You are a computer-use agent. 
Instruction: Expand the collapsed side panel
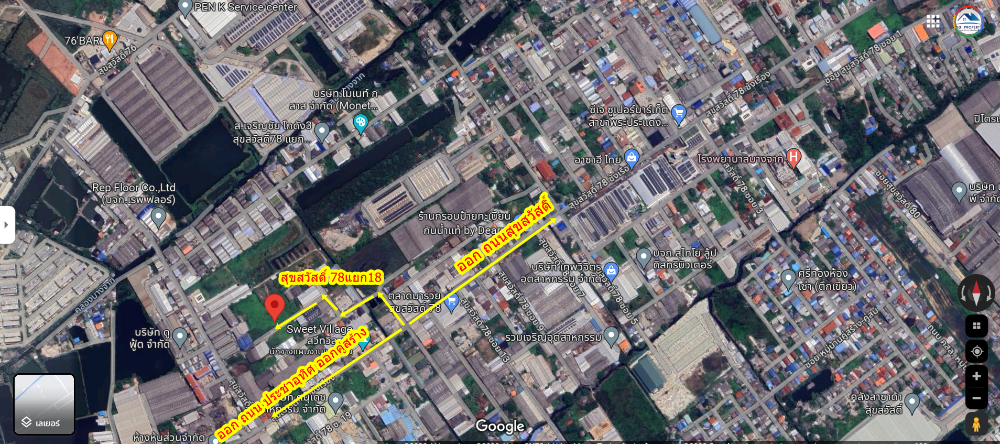(x=7, y=225)
